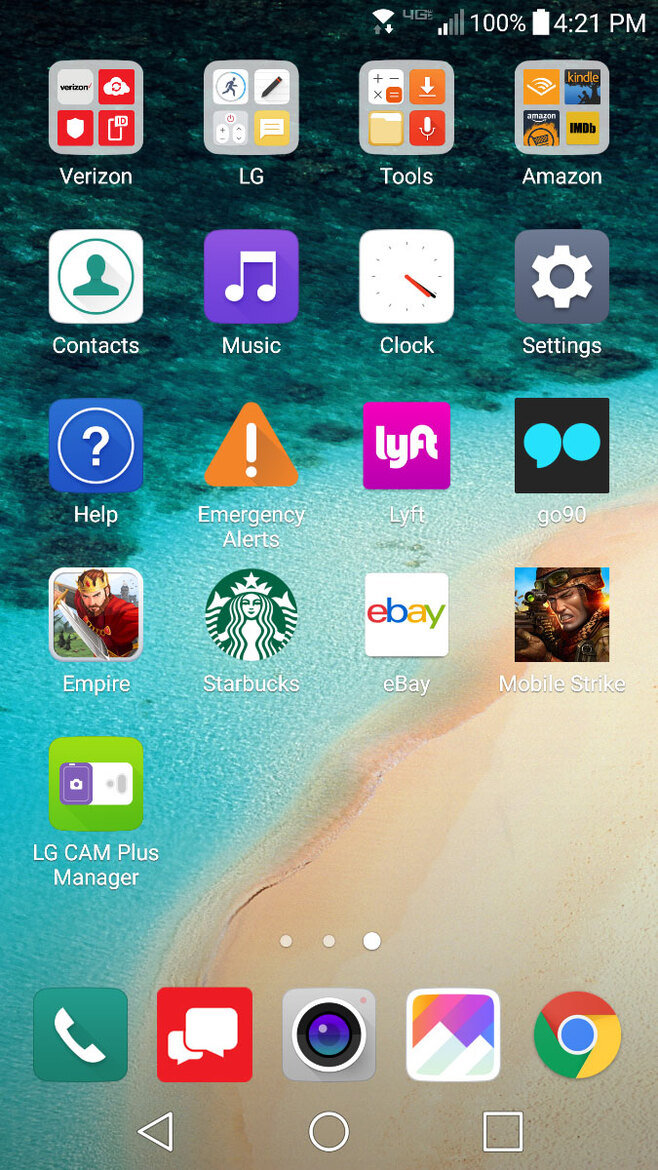Open the Amazon folder
Image resolution: width=658 pixels, height=1170 pixels.
pyautogui.click(x=562, y=108)
